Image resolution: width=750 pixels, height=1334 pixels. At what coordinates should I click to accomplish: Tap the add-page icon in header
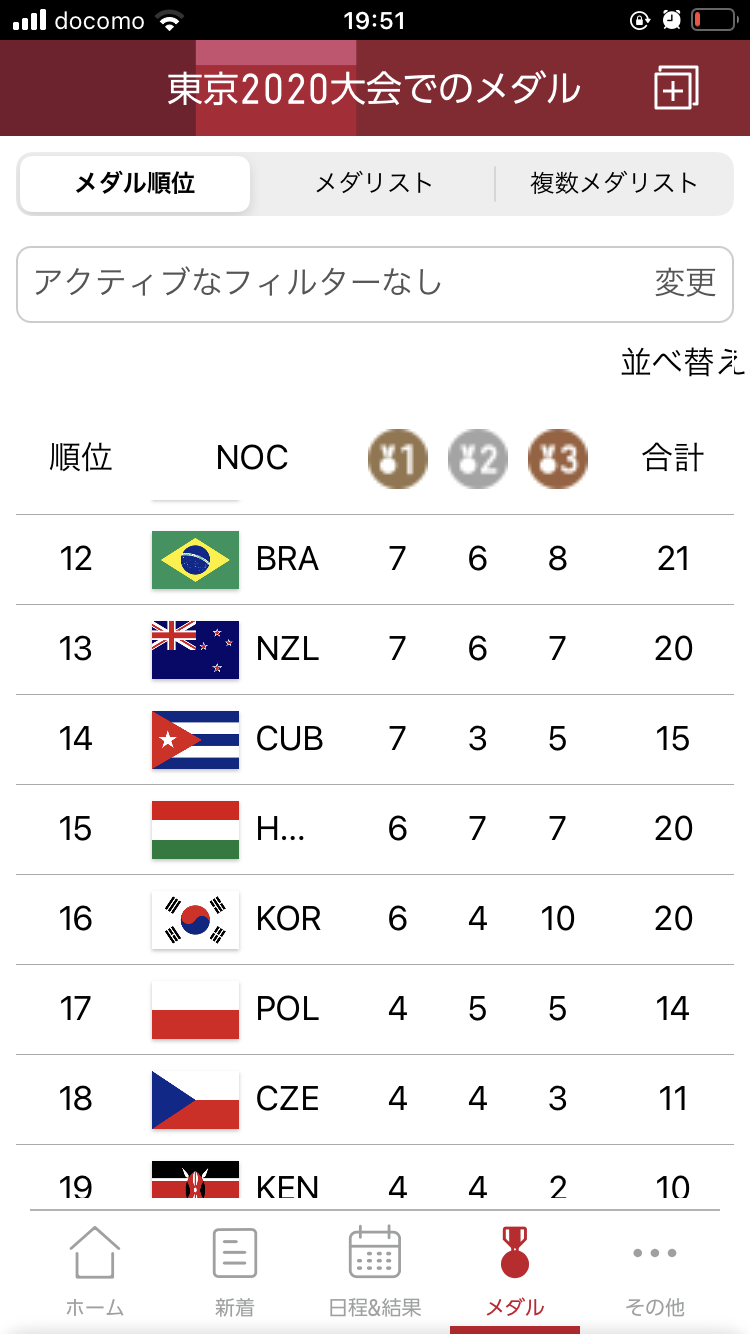click(x=676, y=89)
